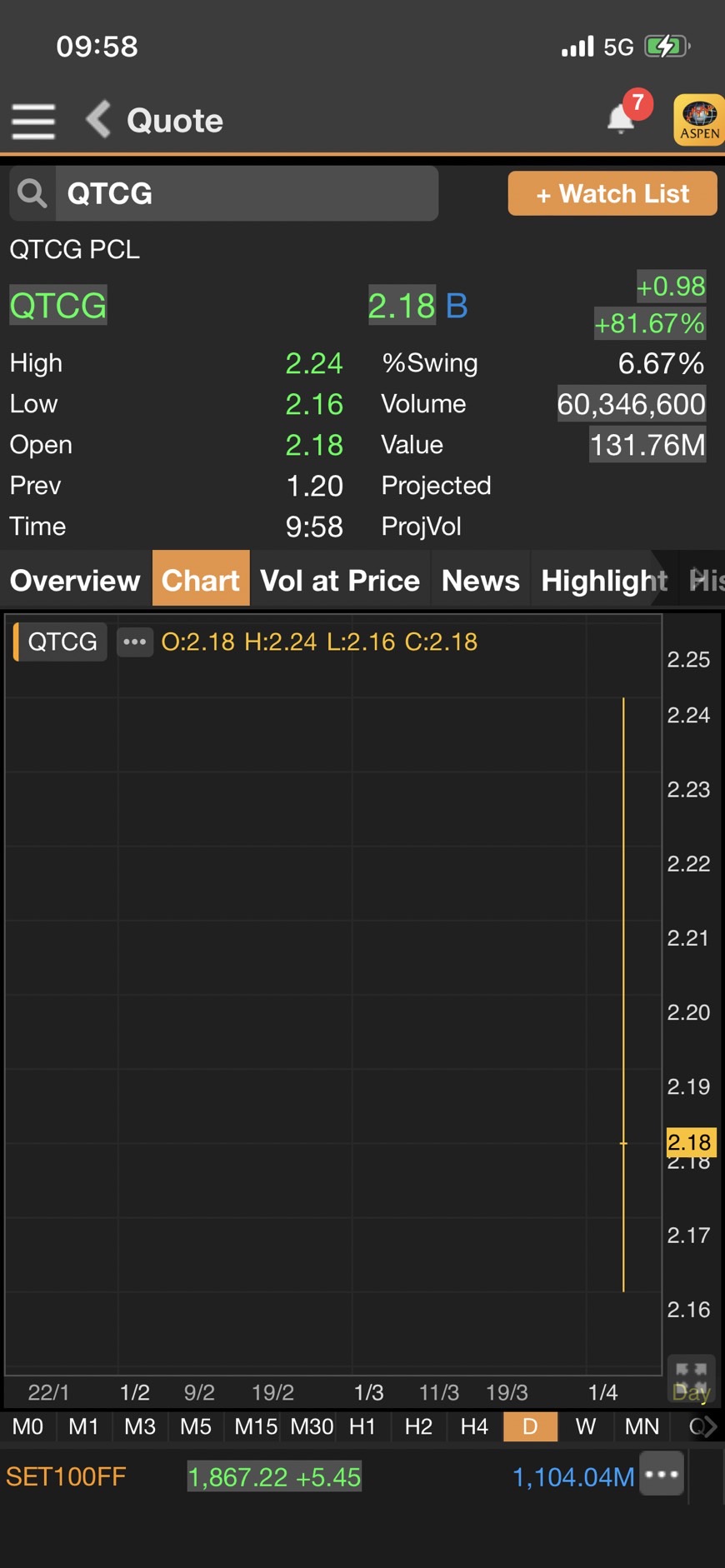
Task: Tap the ellipsis beside SET100FF index data
Action: coord(660,1474)
